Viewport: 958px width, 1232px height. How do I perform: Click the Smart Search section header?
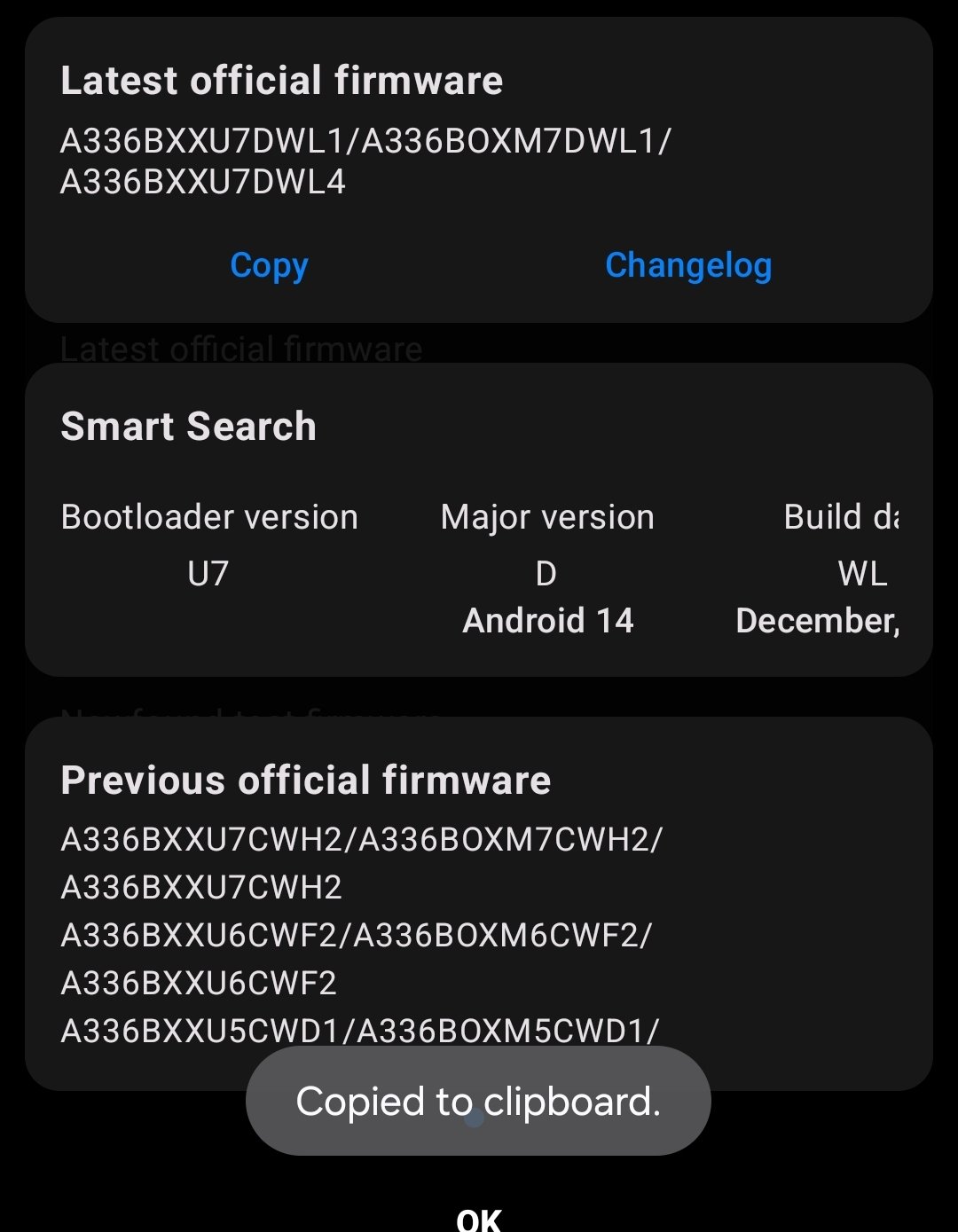click(x=187, y=427)
